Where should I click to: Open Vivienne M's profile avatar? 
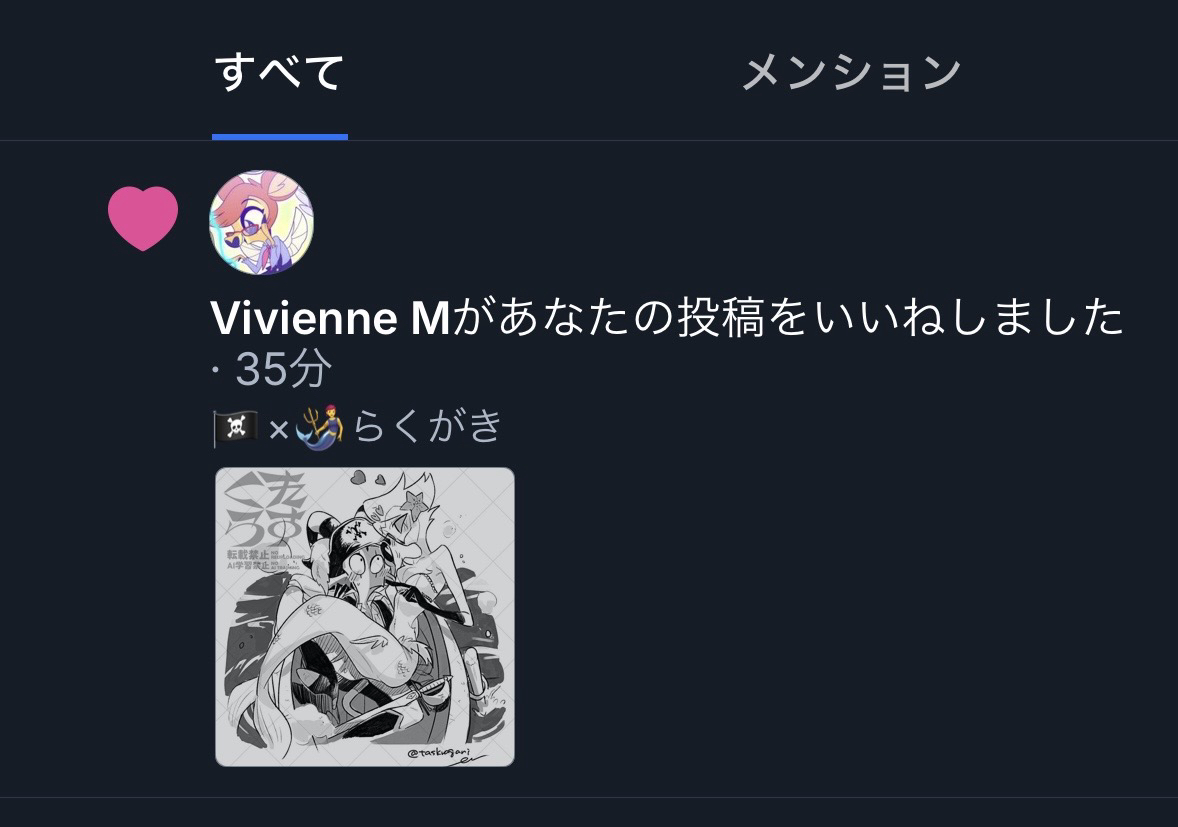tap(261, 222)
